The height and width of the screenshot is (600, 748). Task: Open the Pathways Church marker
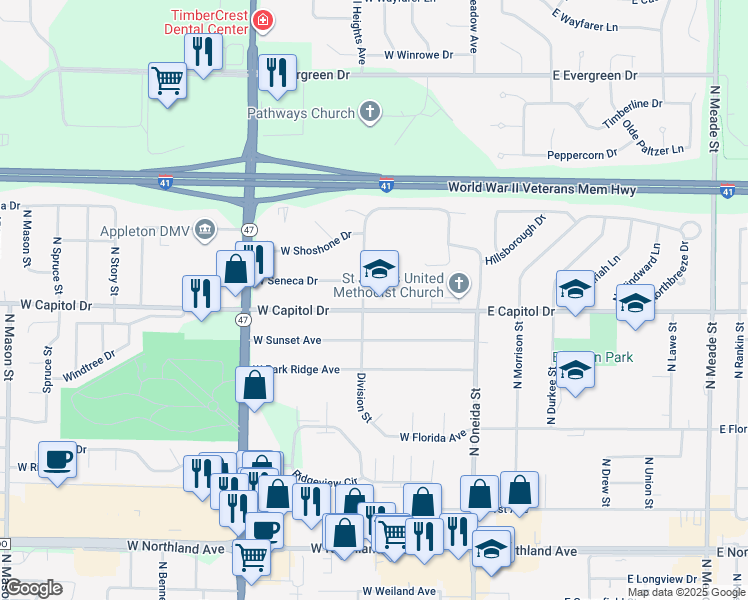pyautogui.click(x=370, y=112)
